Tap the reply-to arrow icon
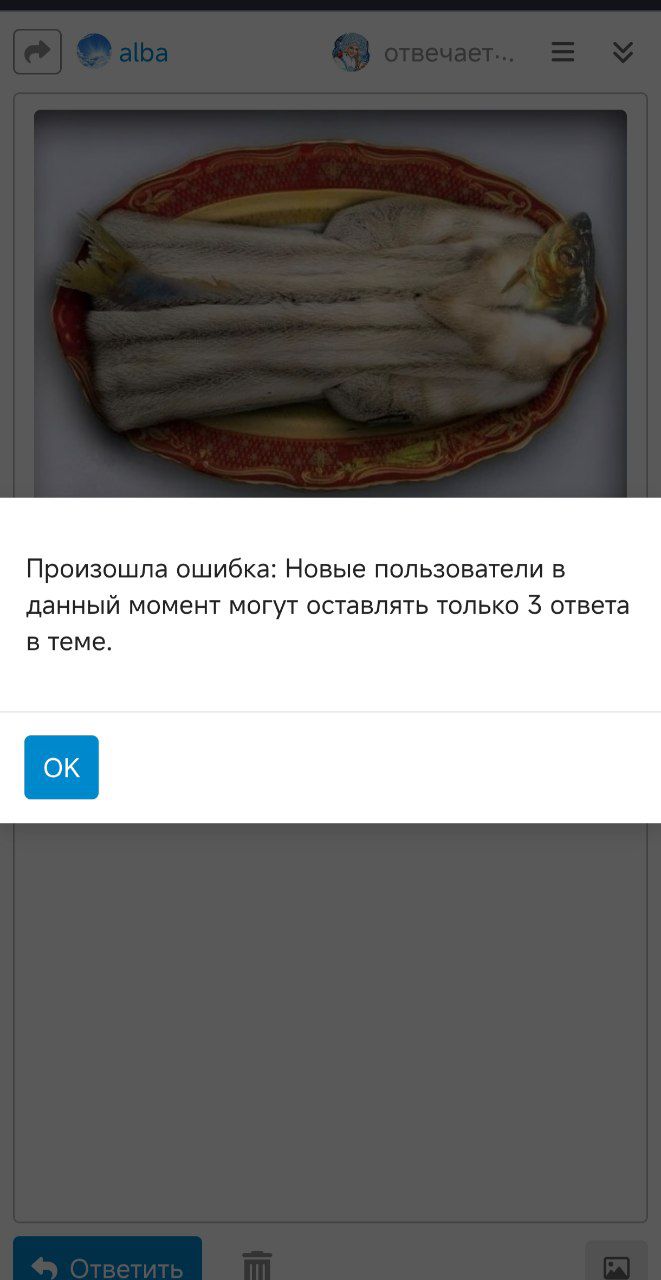 [x=37, y=52]
